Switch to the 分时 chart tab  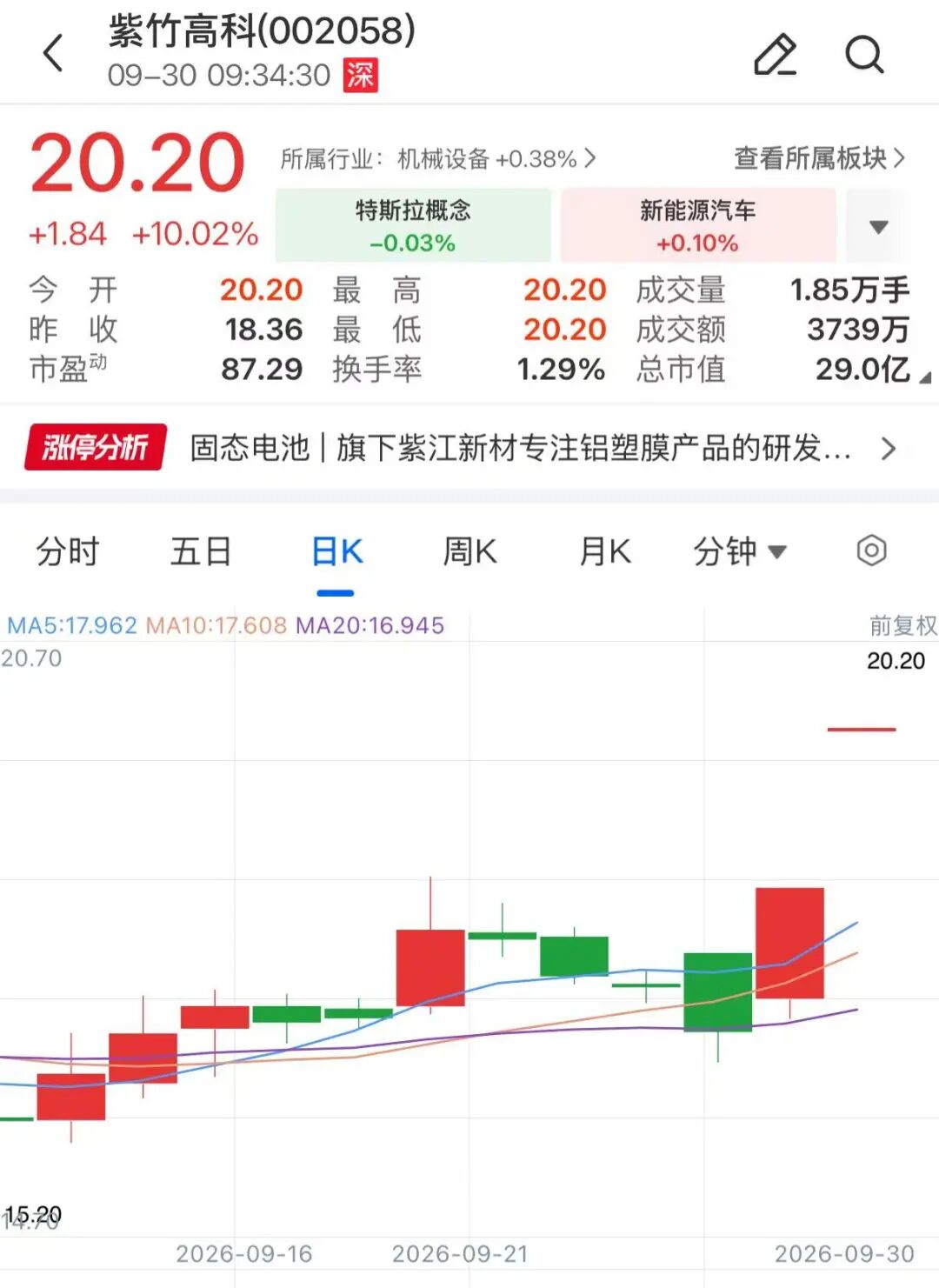(68, 551)
